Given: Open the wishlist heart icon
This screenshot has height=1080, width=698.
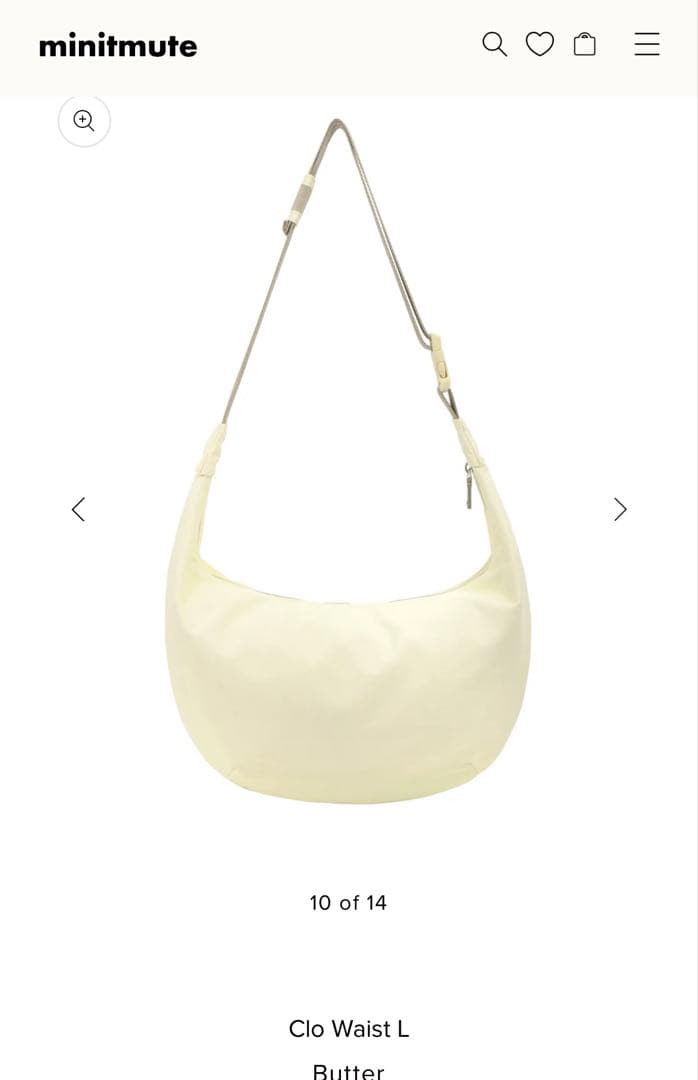Looking at the screenshot, I should tap(540, 44).
